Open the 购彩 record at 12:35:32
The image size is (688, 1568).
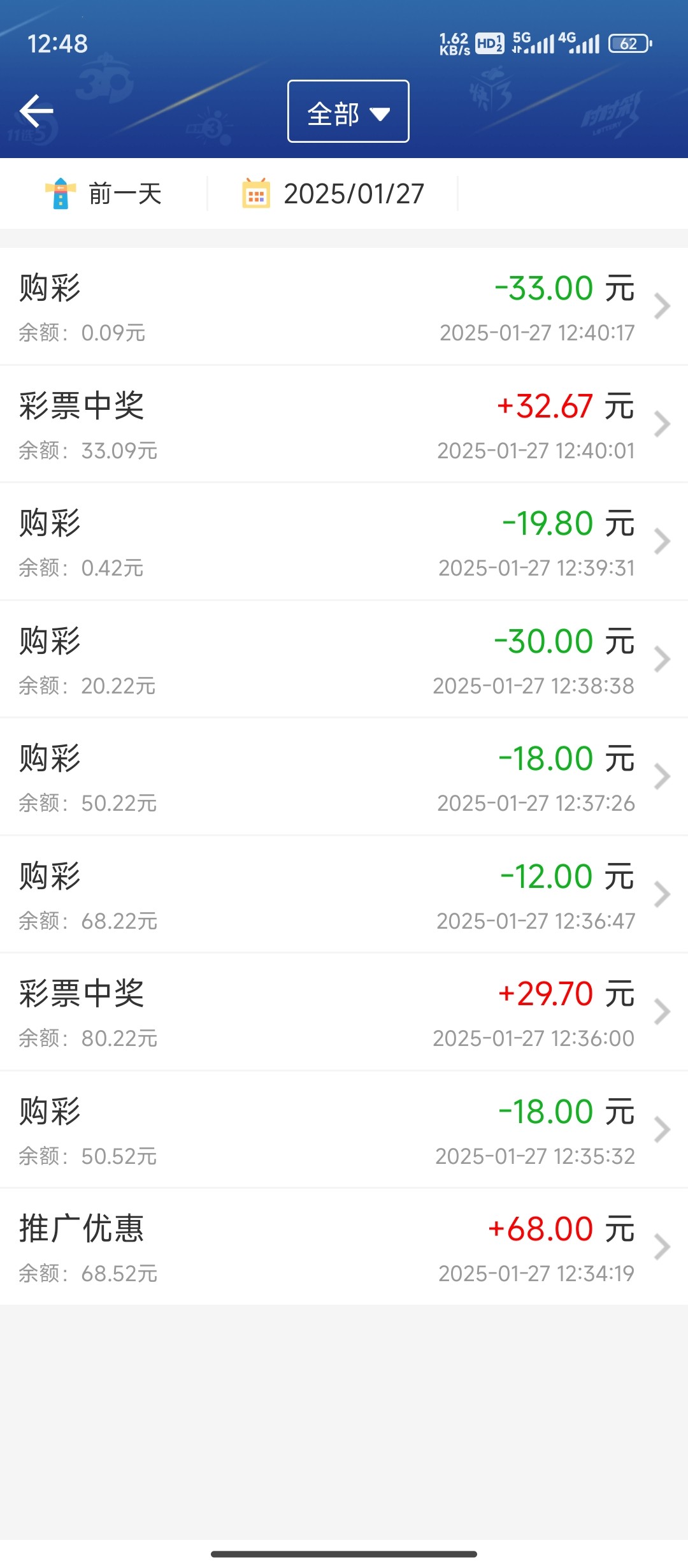[344, 1130]
